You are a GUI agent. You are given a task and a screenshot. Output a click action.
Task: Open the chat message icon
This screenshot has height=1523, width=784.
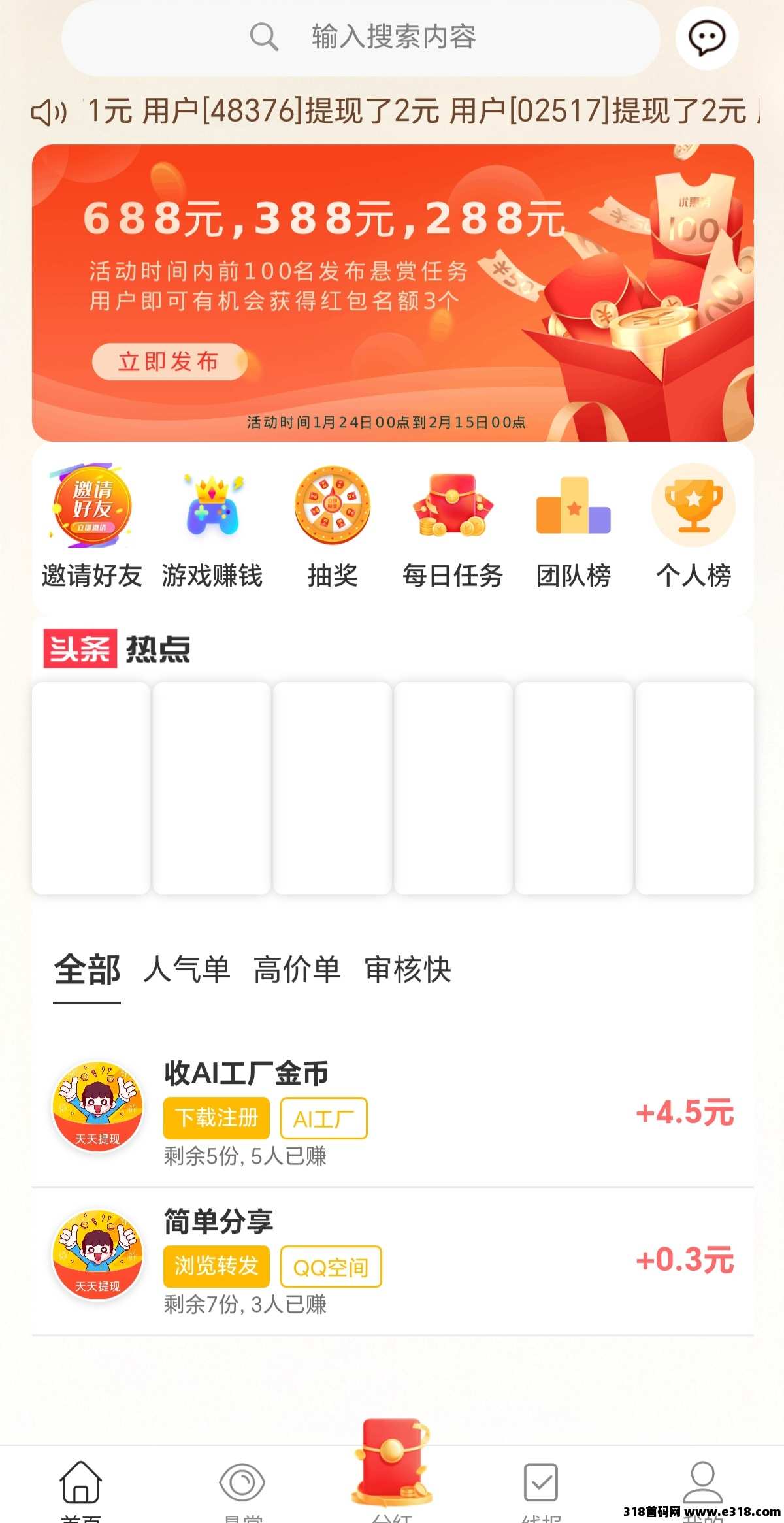coord(707,38)
